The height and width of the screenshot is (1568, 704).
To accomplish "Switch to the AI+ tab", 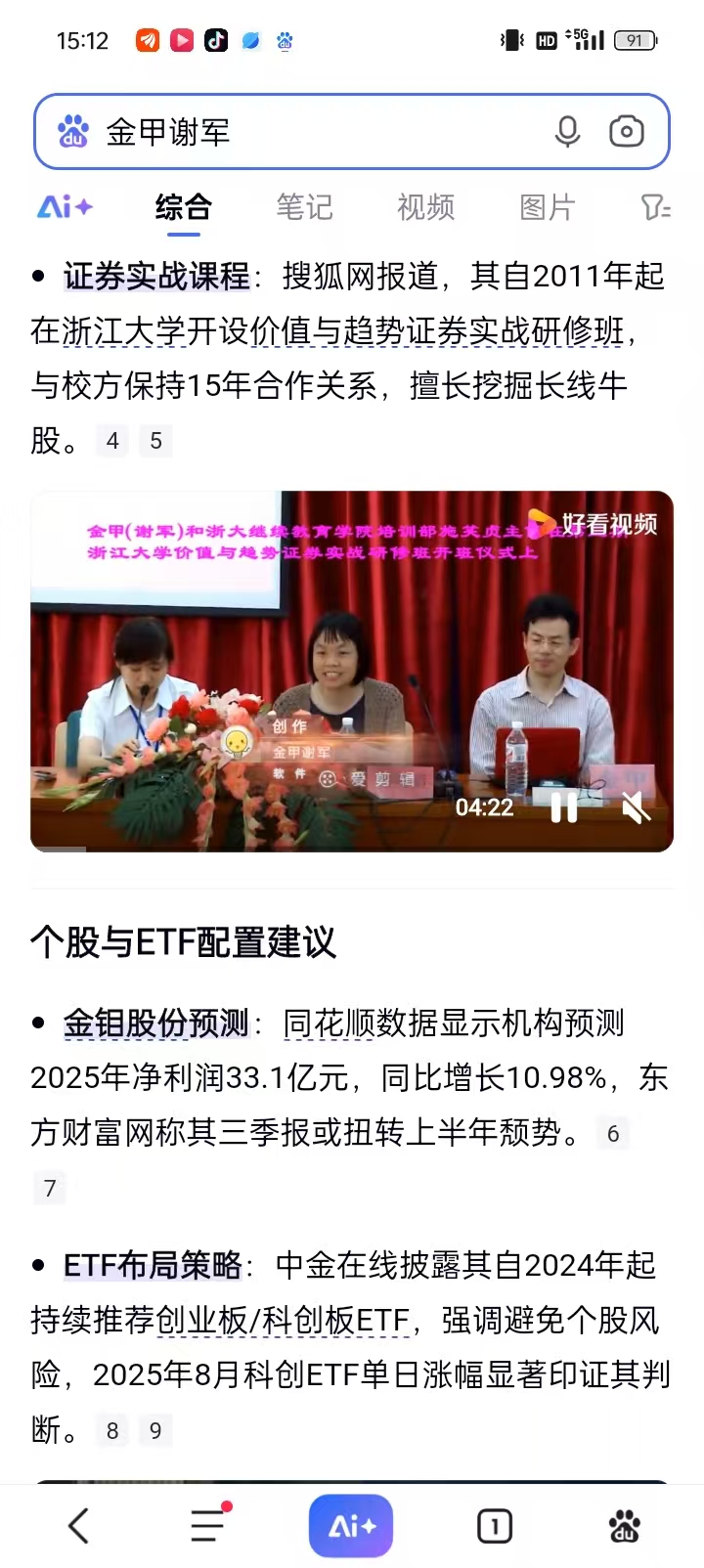I will coord(65,207).
